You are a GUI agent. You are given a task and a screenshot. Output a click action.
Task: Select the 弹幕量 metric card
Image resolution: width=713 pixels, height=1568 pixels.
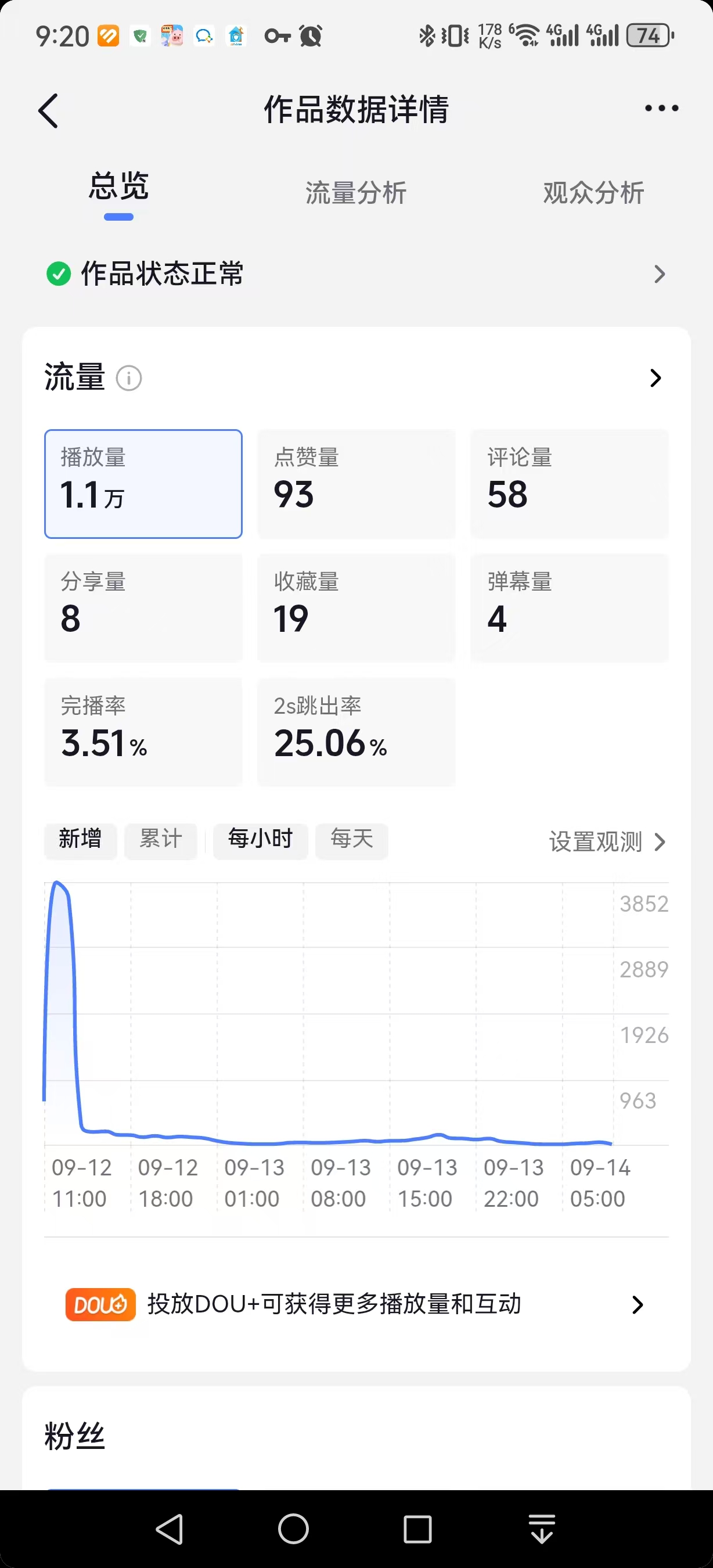pyautogui.click(x=570, y=608)
